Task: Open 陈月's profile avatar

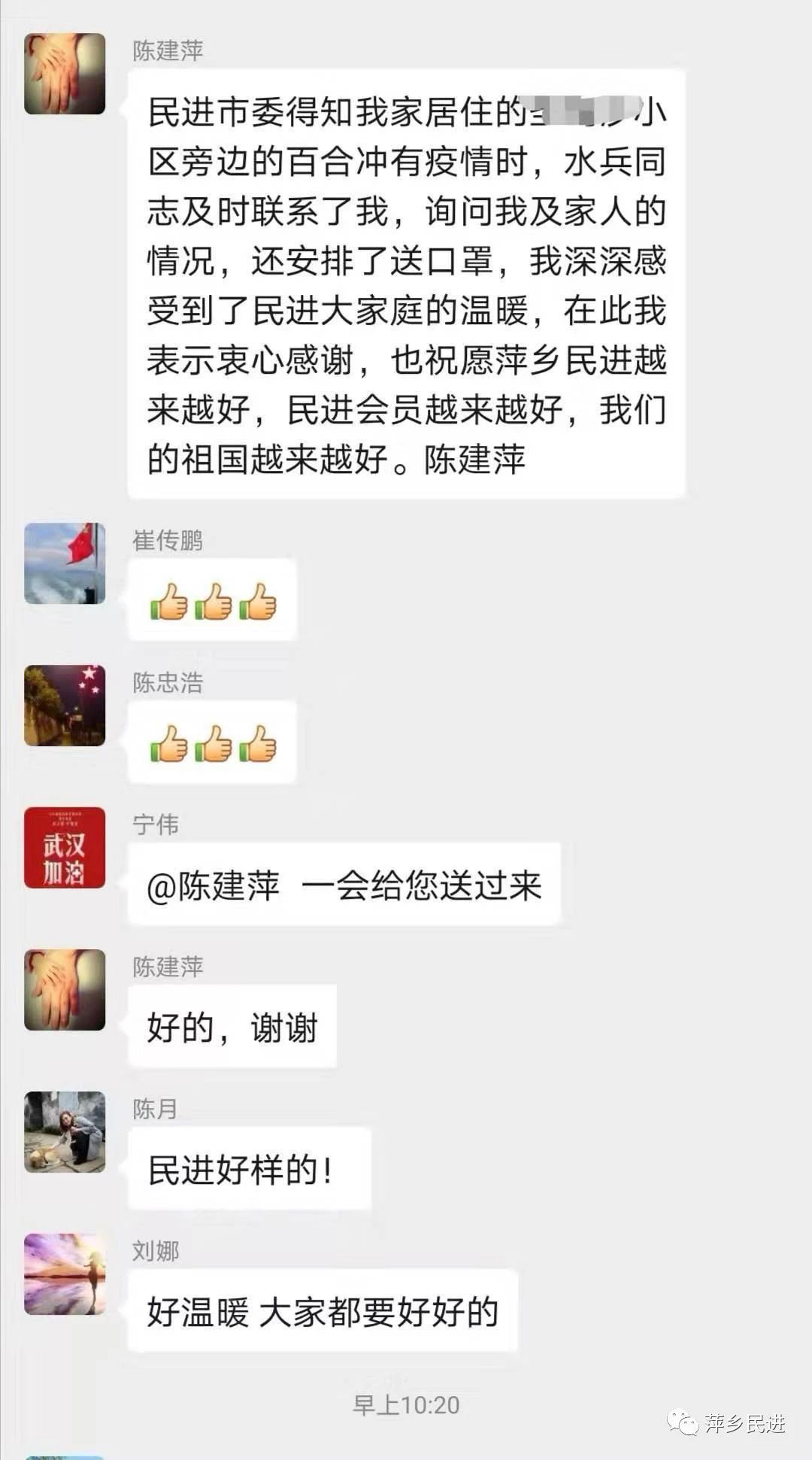Action: [x=65, y=1132]
